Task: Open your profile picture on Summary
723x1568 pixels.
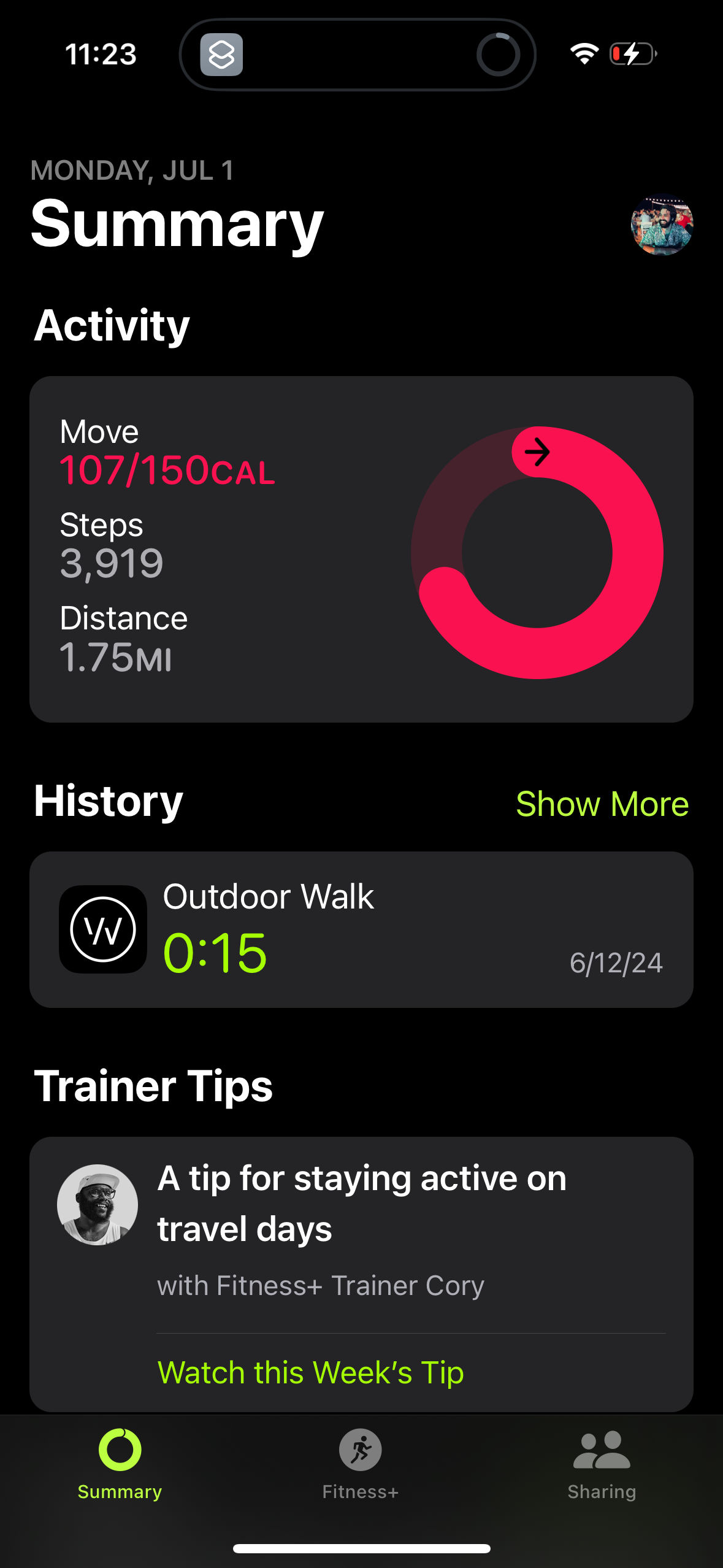Action: [661, 226]
